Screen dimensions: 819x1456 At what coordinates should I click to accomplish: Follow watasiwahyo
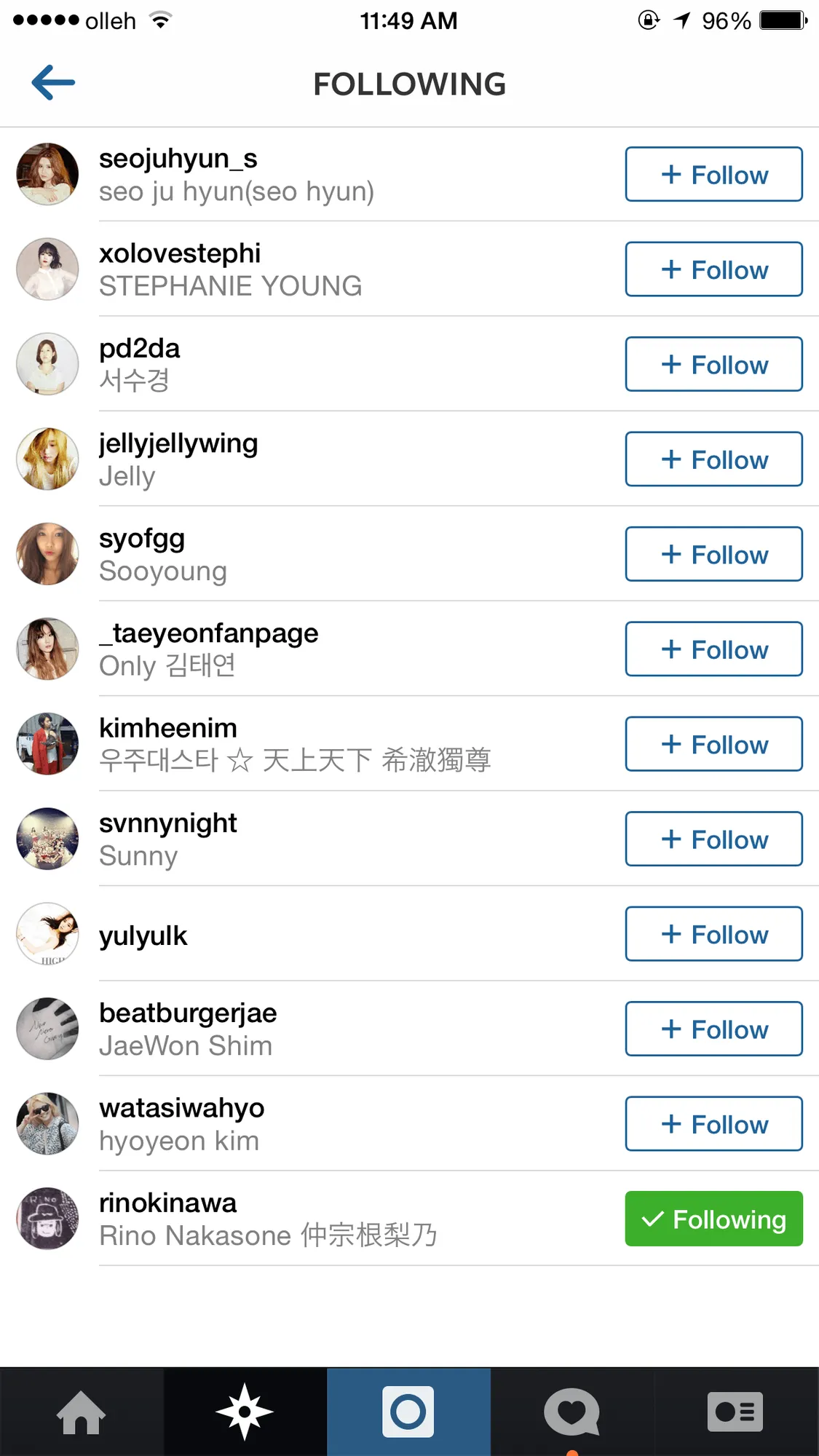click(713, 1124)
